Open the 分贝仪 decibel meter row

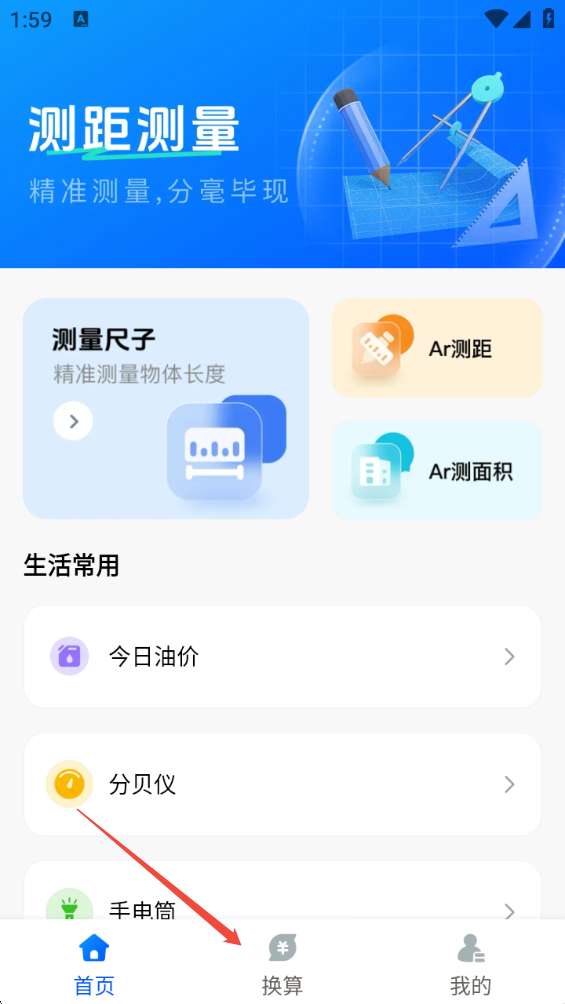pos(282,784)
